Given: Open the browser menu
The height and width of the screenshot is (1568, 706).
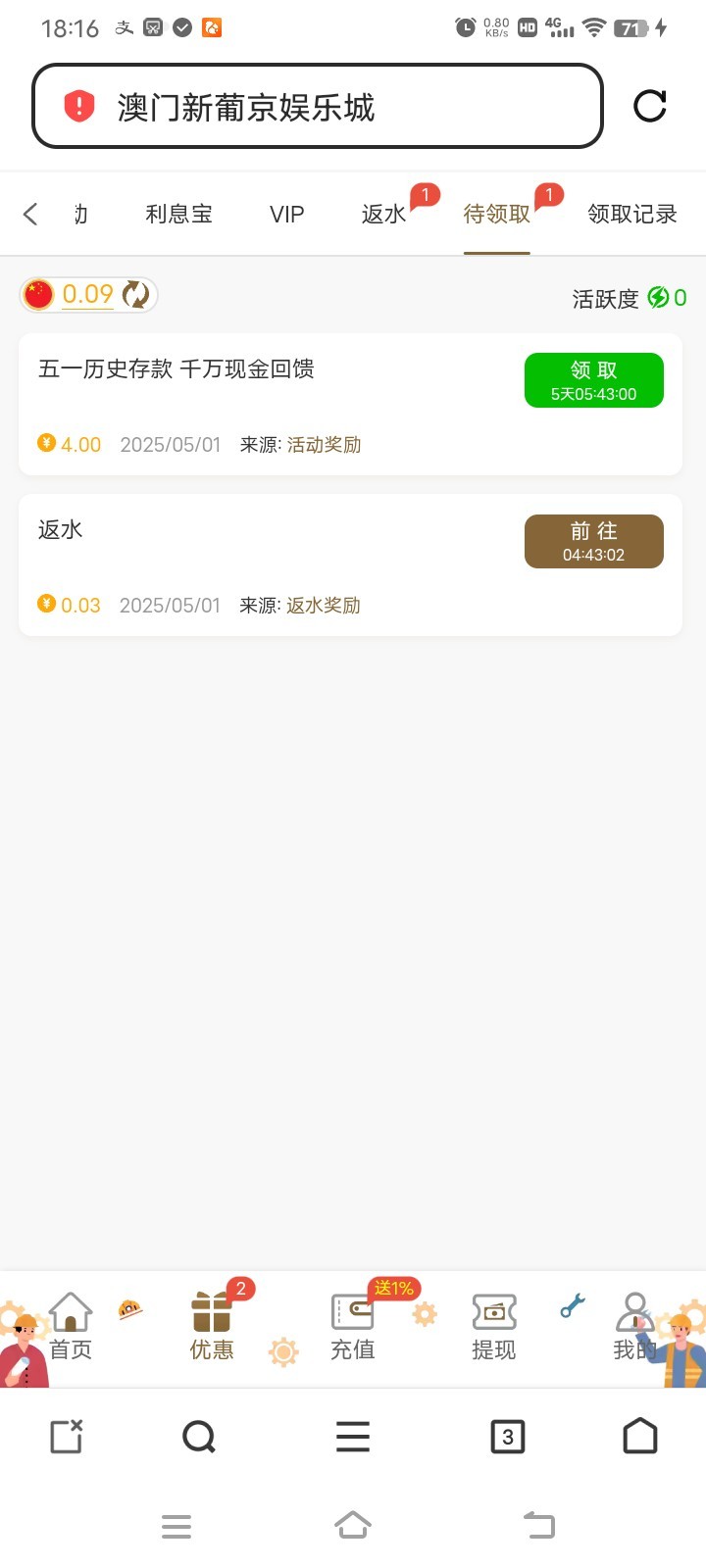Looking at the screenshot, I should pyautogui.click(x=353, y=1437).
